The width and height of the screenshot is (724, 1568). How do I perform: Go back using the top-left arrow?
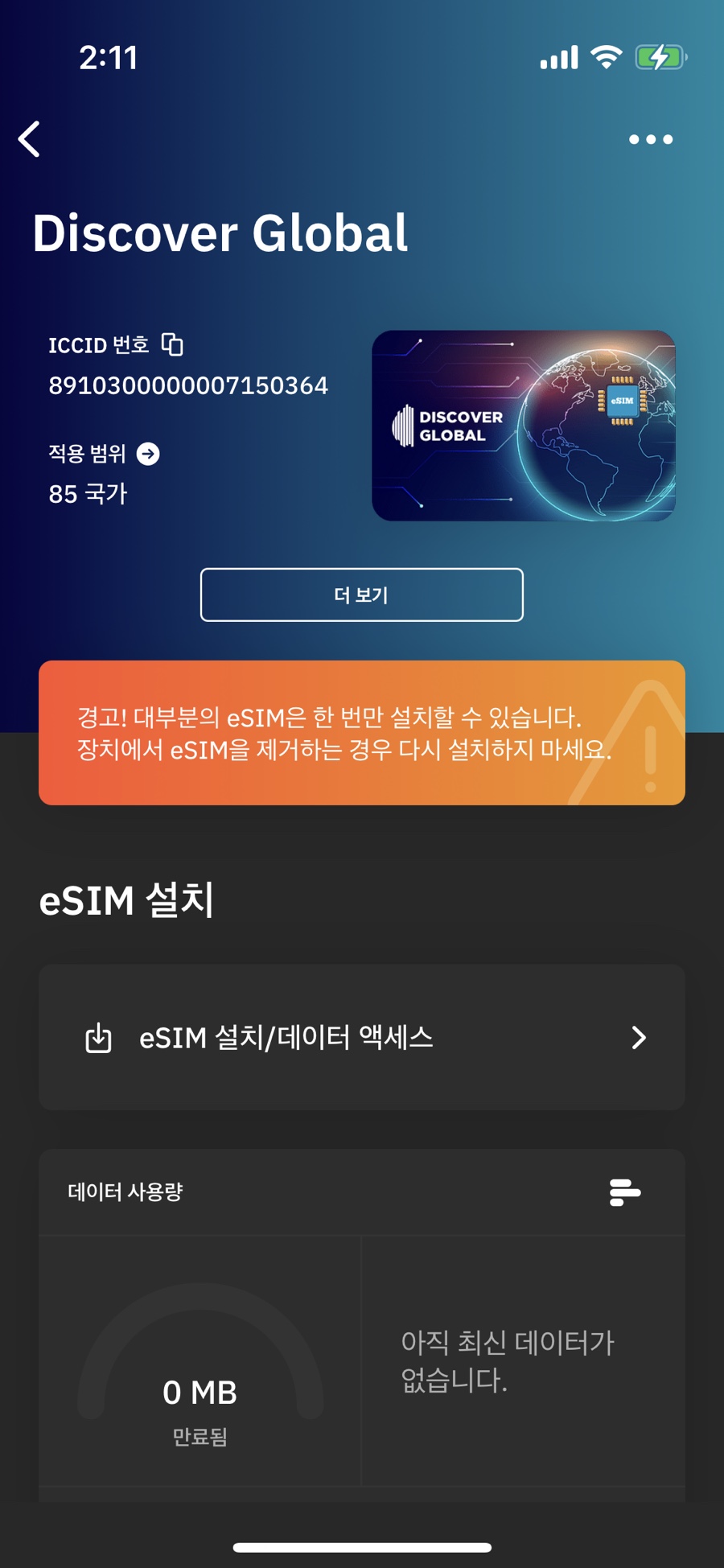30,139
